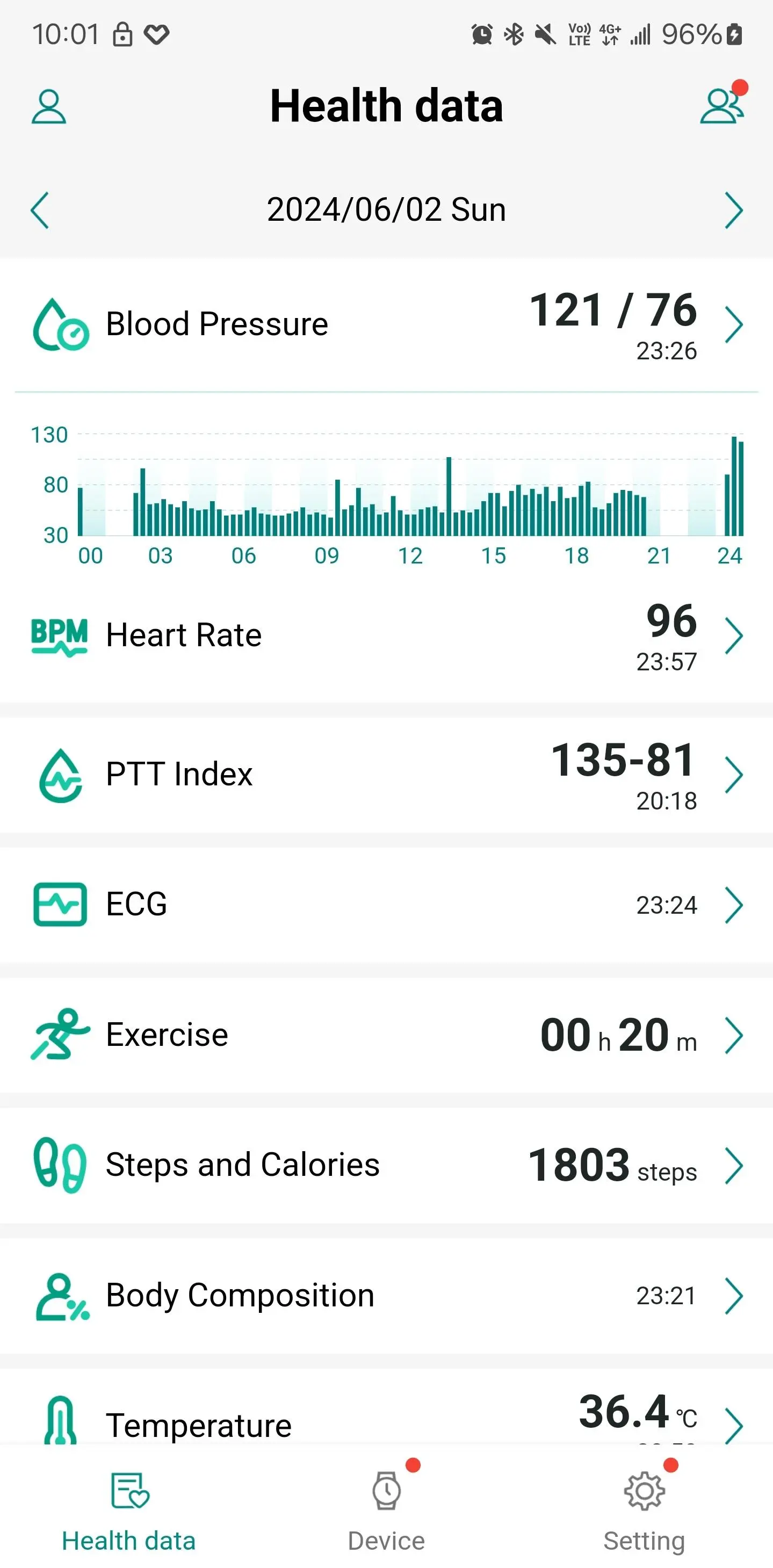Open Exercise details
The image size is (773, 1568).
[387, 1035]
